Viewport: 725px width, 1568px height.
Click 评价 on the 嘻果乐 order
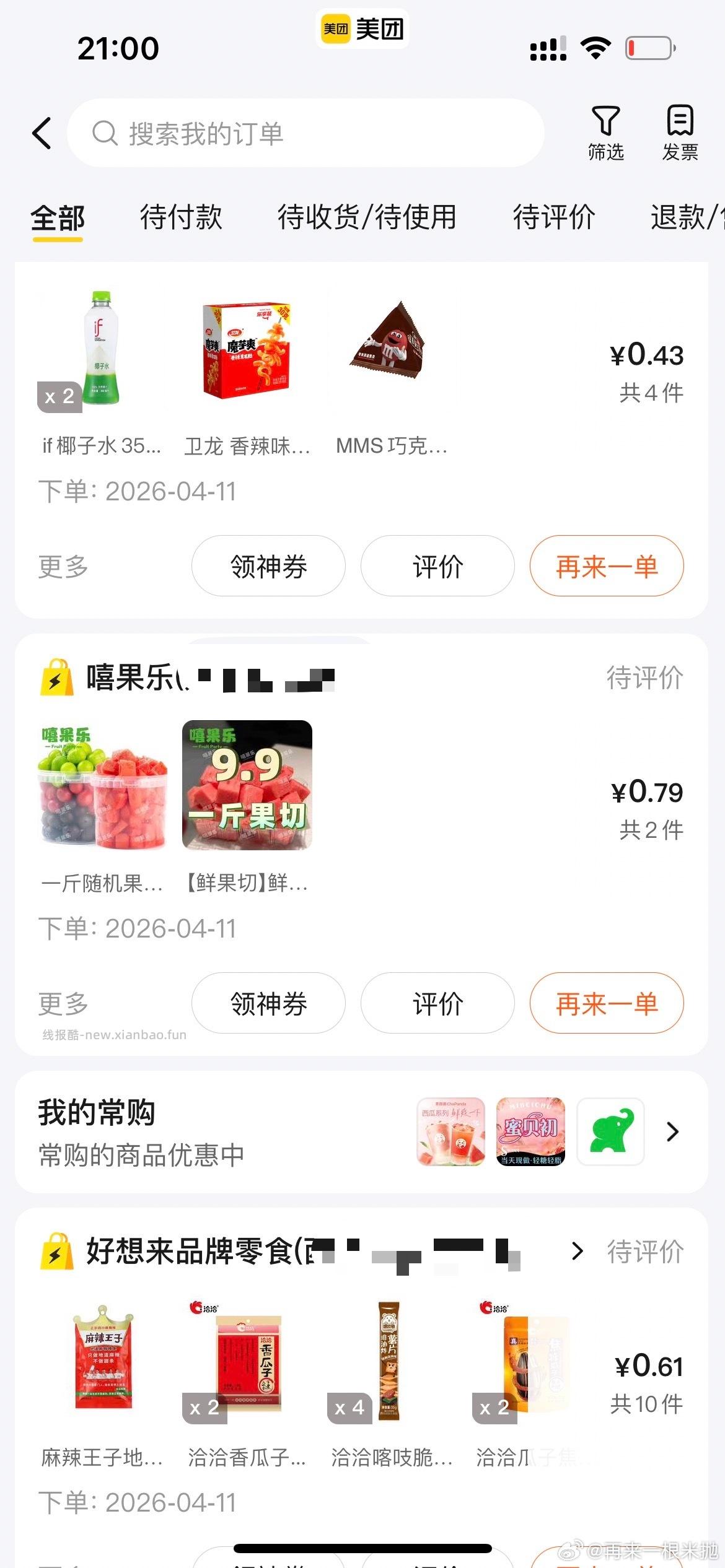[x=437, y=1003]
